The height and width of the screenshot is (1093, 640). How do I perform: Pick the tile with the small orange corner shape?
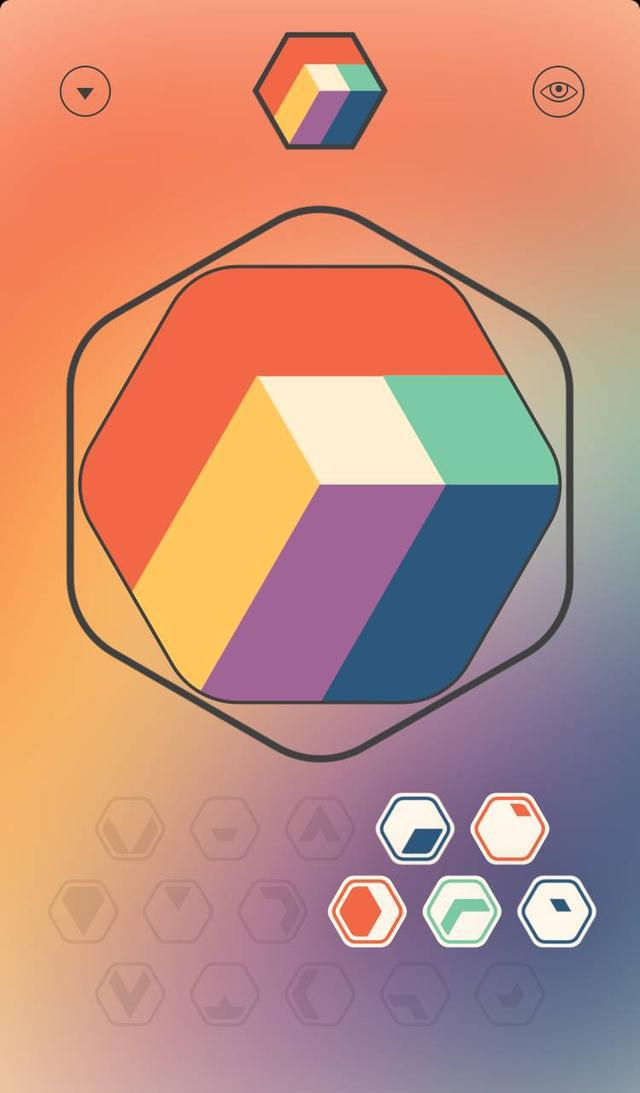point(510,829)
